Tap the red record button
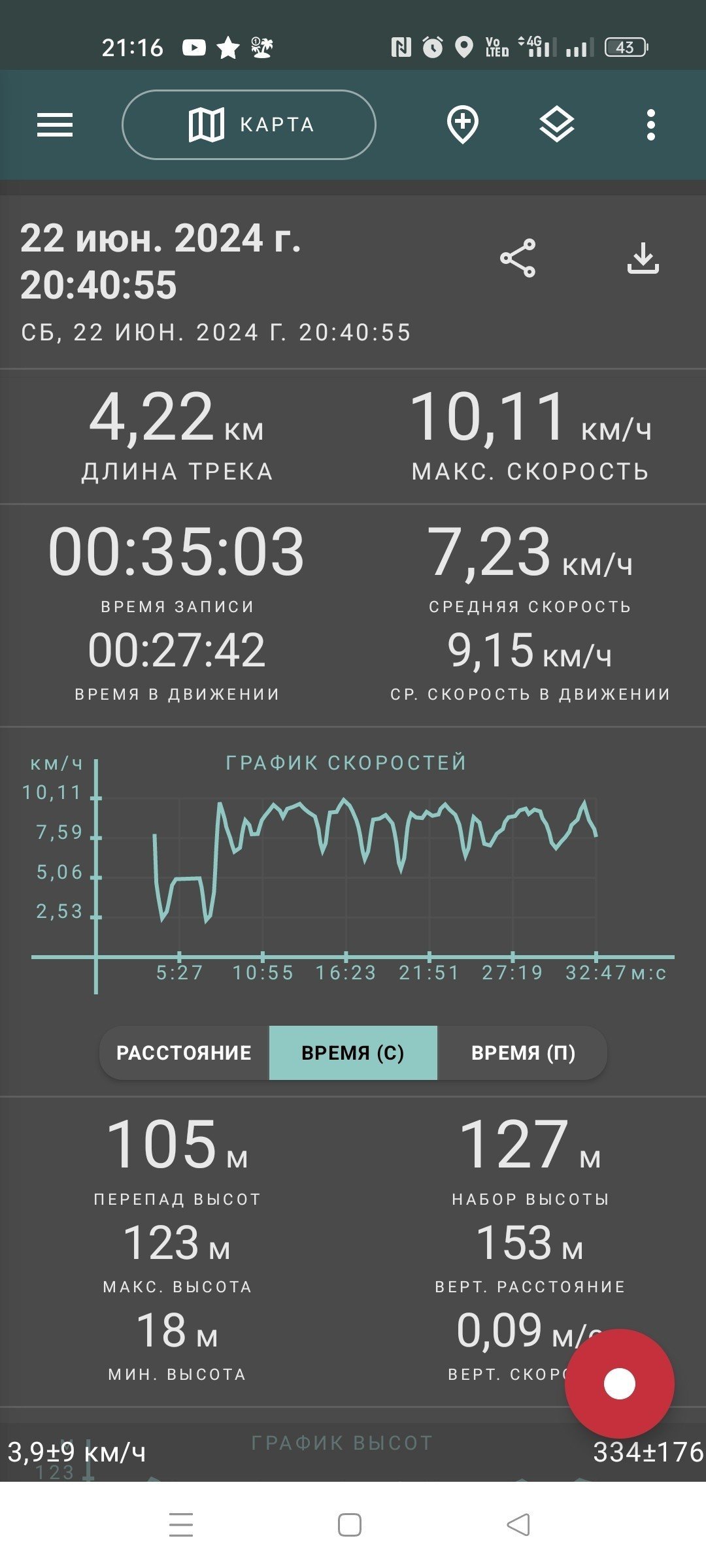Screen dimensions: 706x1568 coord(619,1383)
